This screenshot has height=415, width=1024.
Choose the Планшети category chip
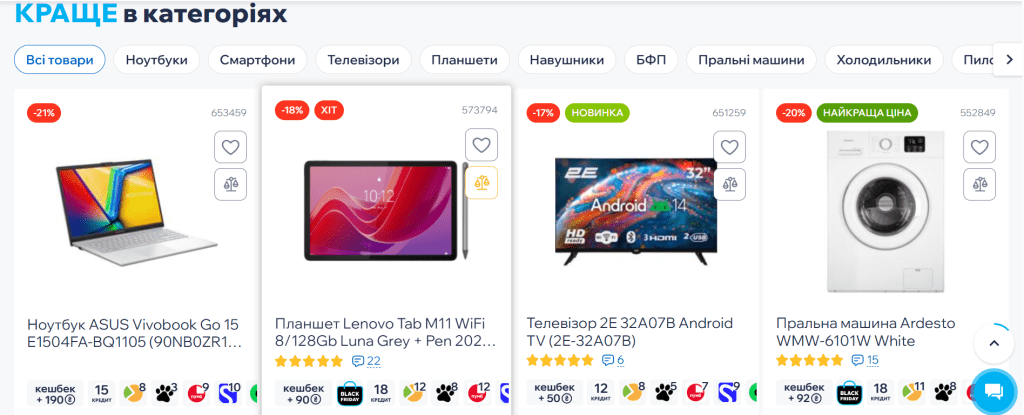(x=464, y=60)
